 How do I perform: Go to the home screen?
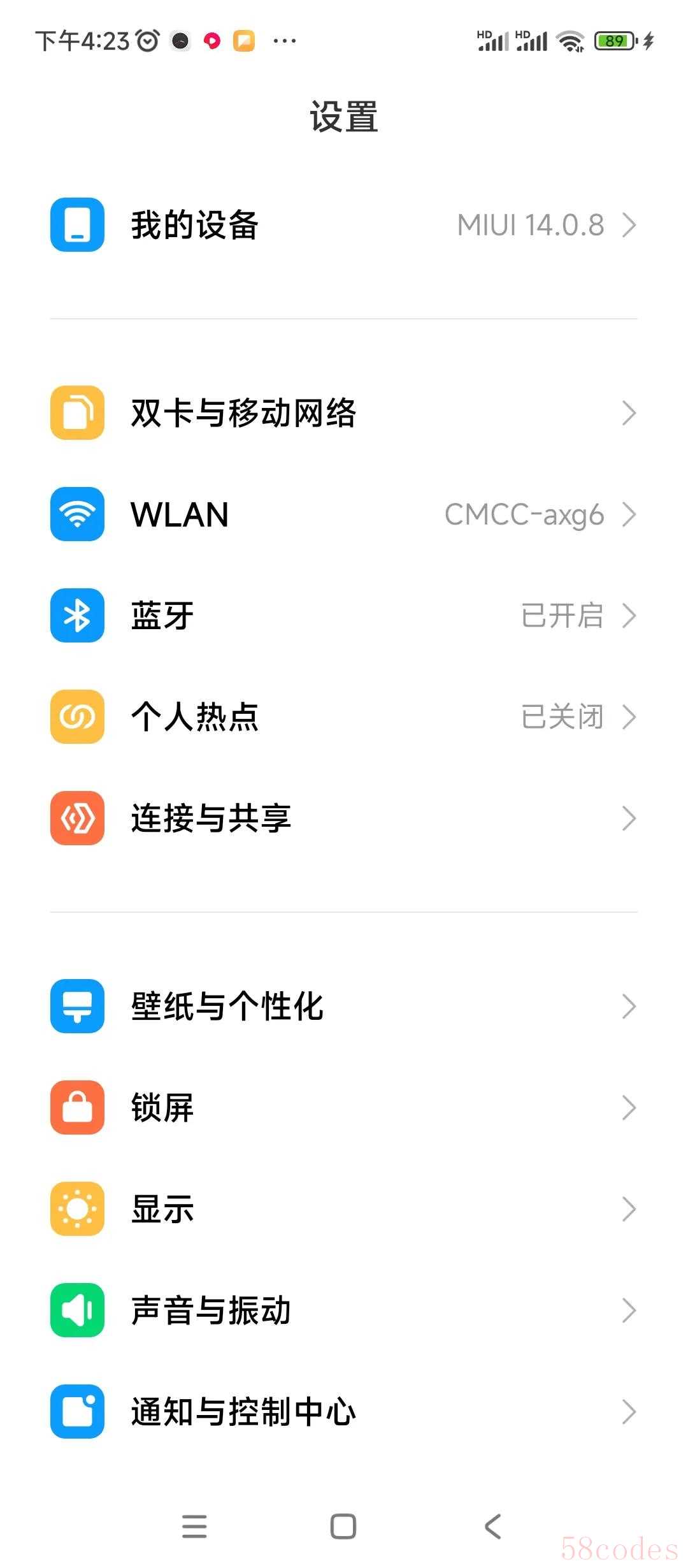tap(343, 1526)
